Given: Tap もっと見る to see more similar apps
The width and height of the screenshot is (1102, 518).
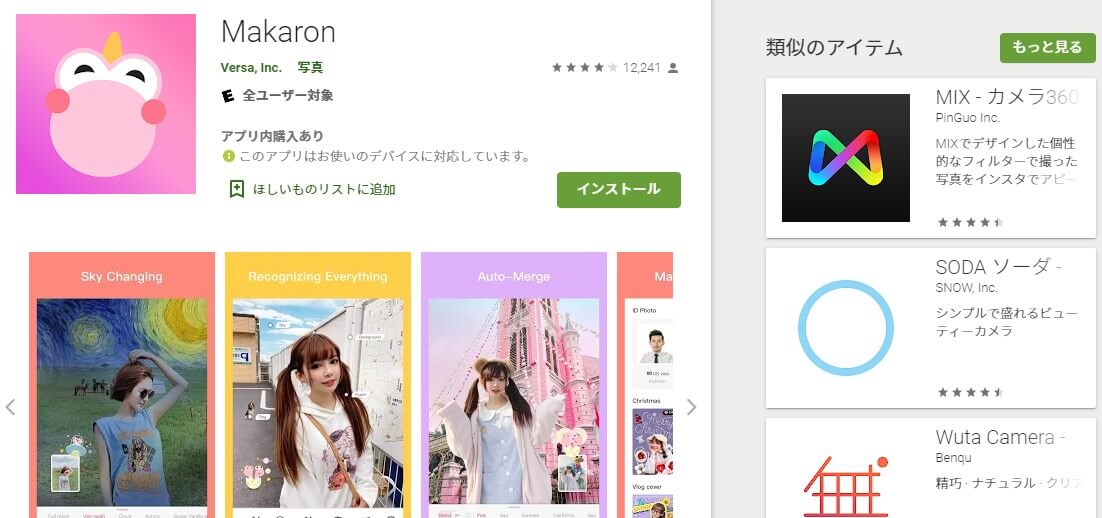Looking at the screenshot, I should click(1046, 47).
